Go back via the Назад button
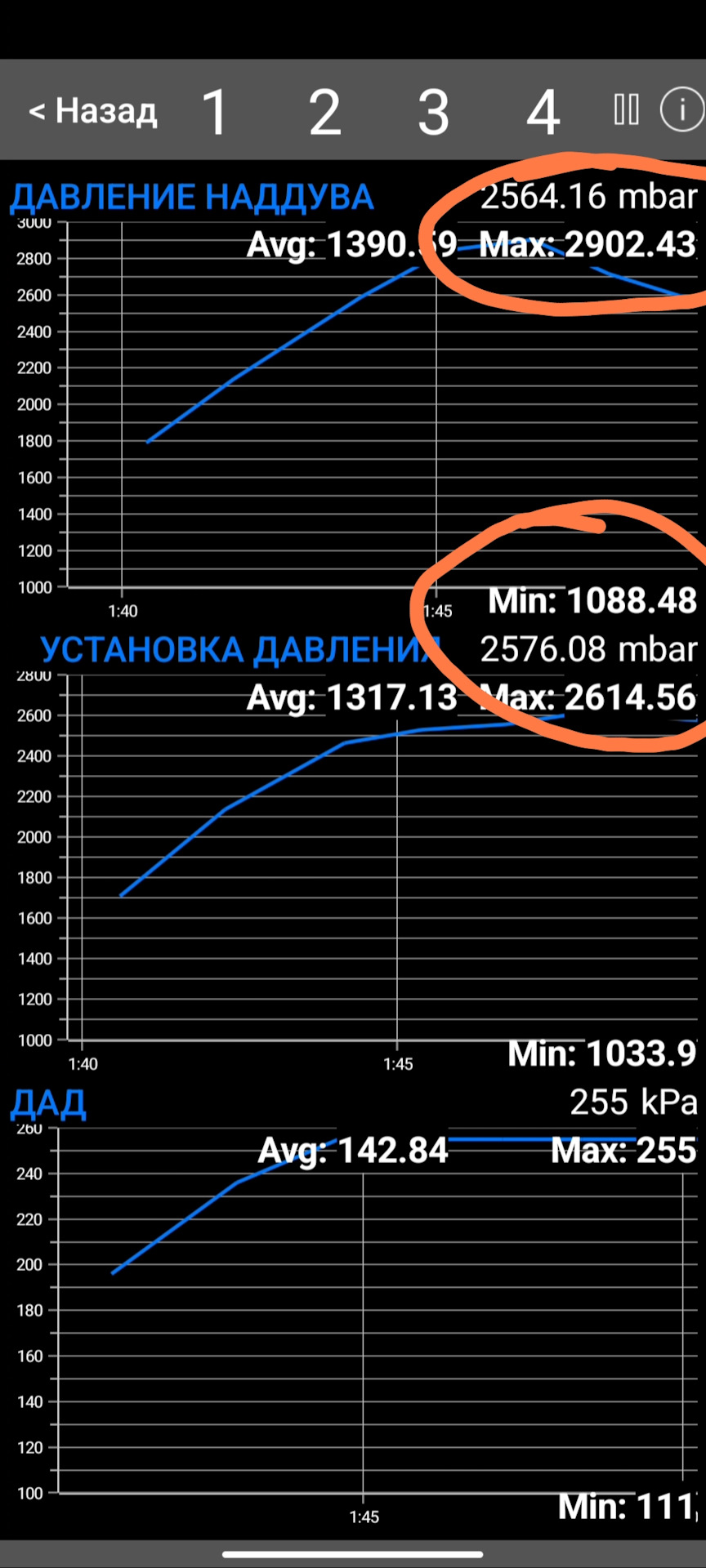Viewport: 706px width, 1568px height. click(93, 111)
